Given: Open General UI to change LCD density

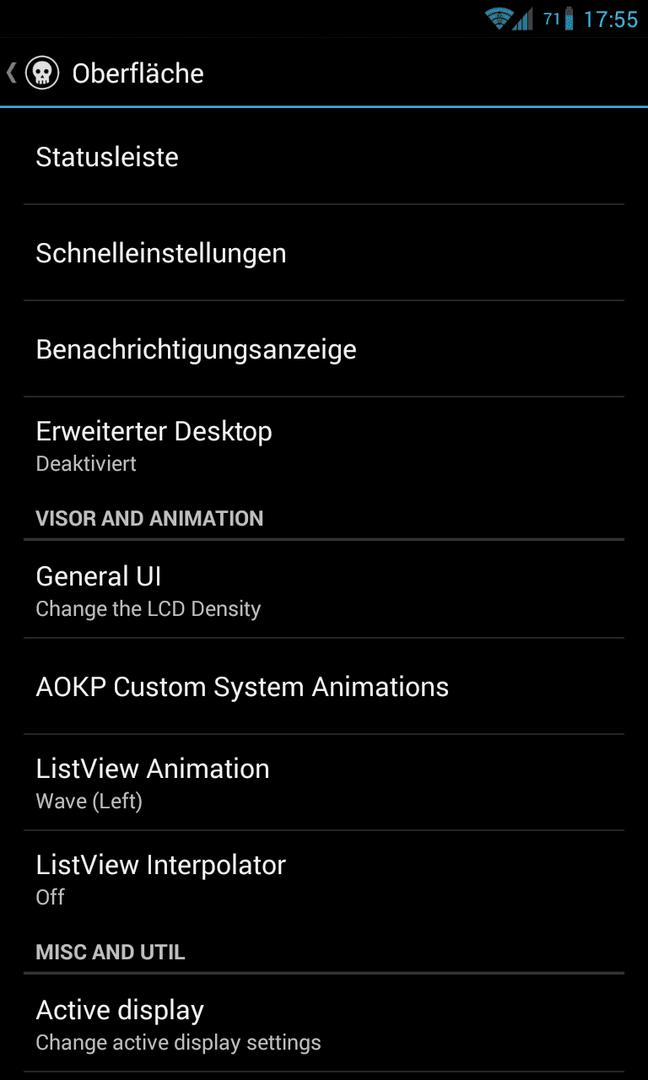Looking at the screenshot, I should (324, 590).
